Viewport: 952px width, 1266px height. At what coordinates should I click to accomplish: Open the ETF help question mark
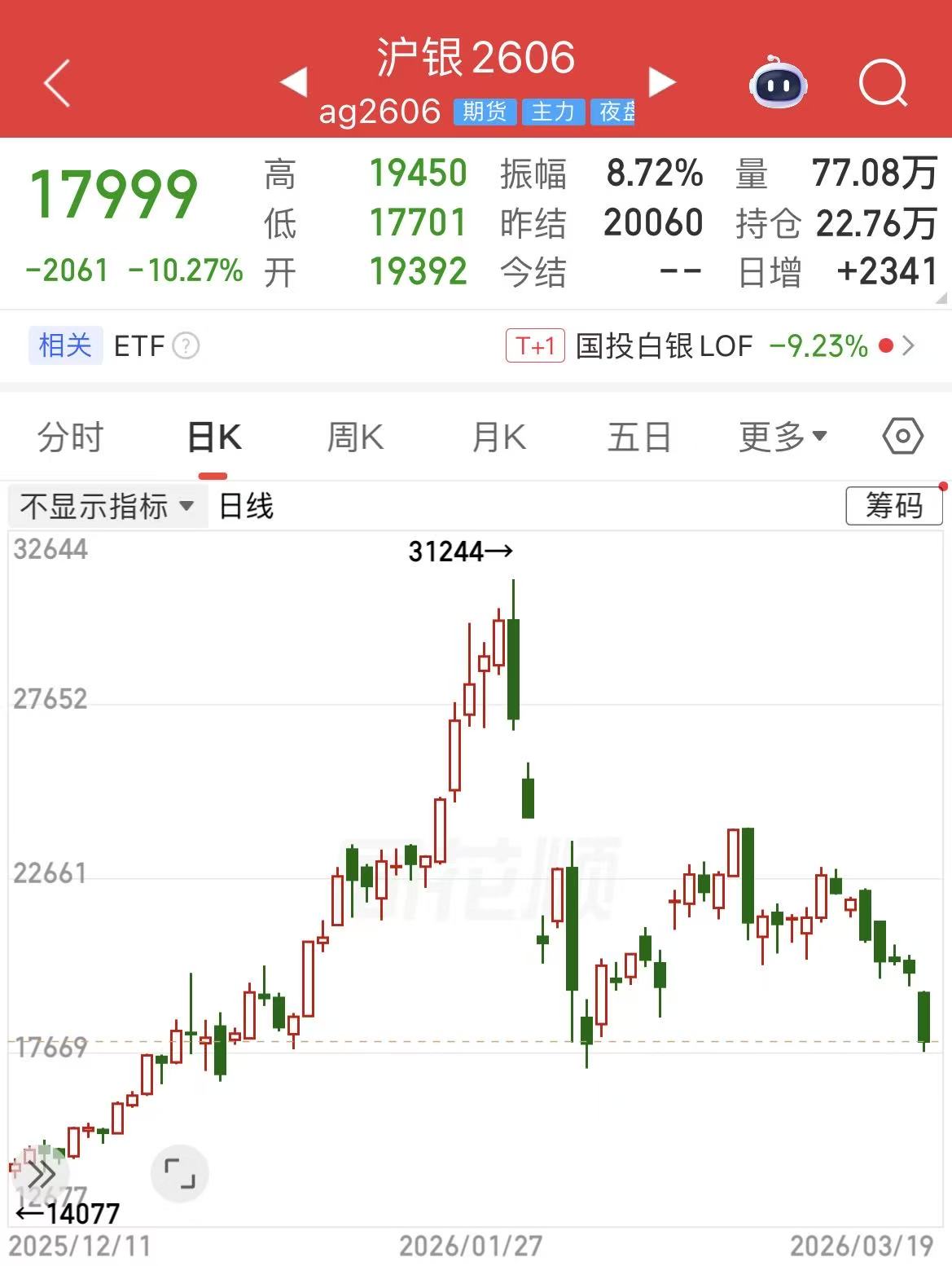point(186,346)
